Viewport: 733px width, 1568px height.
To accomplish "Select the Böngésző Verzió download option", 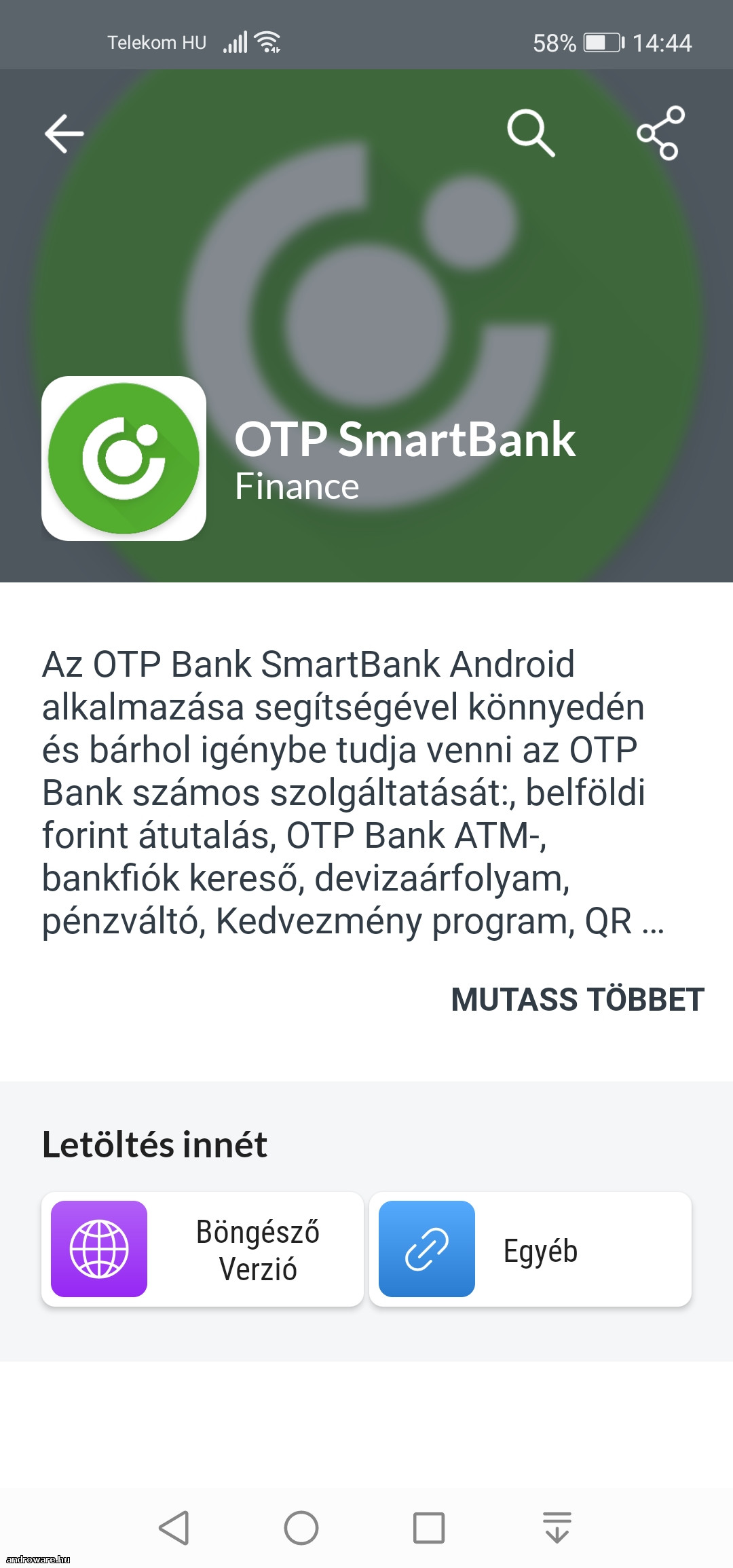I will pos(202,1249).
